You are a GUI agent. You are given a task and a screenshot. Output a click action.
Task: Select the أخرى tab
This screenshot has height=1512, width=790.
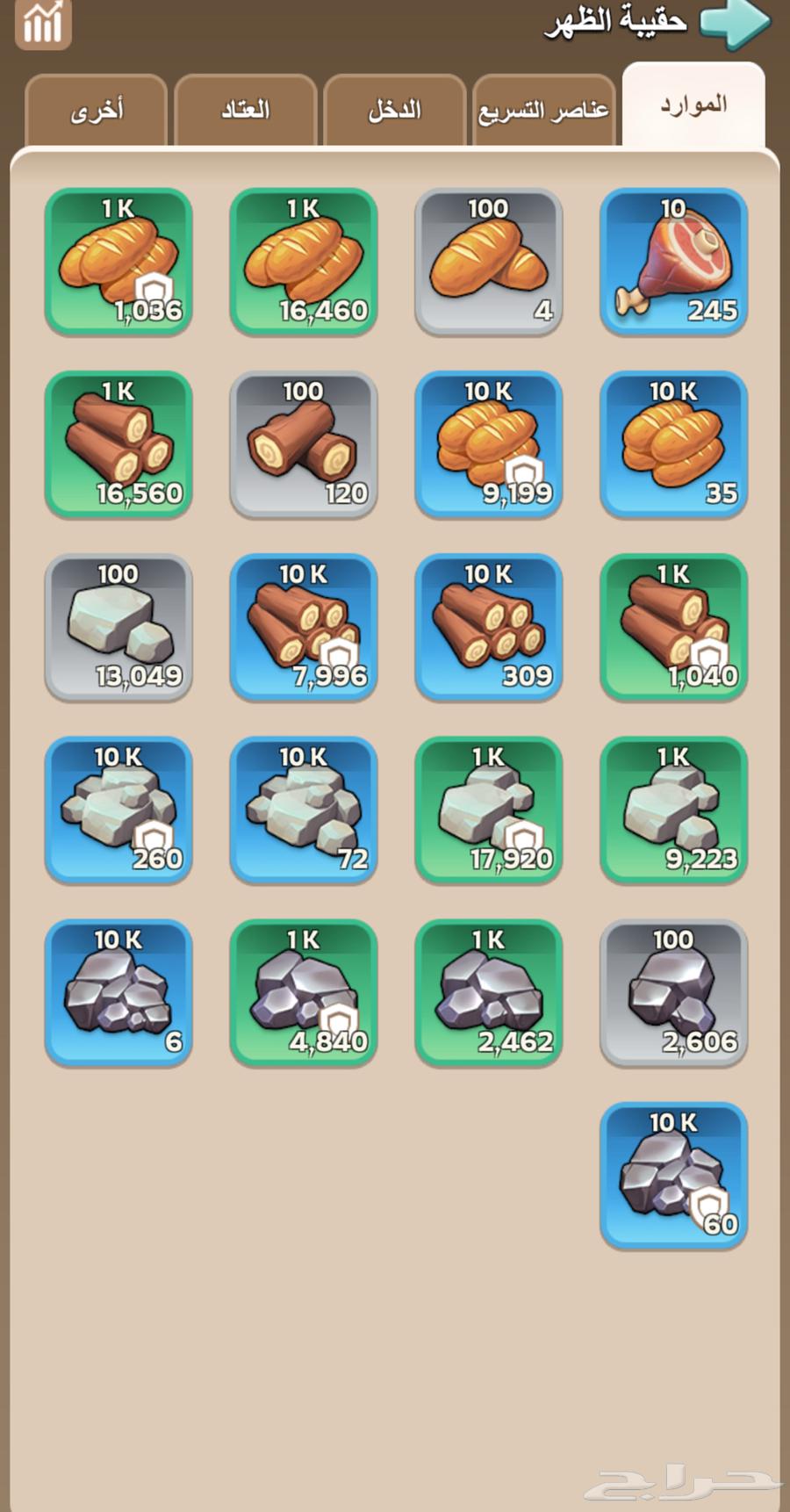(97, 111)
